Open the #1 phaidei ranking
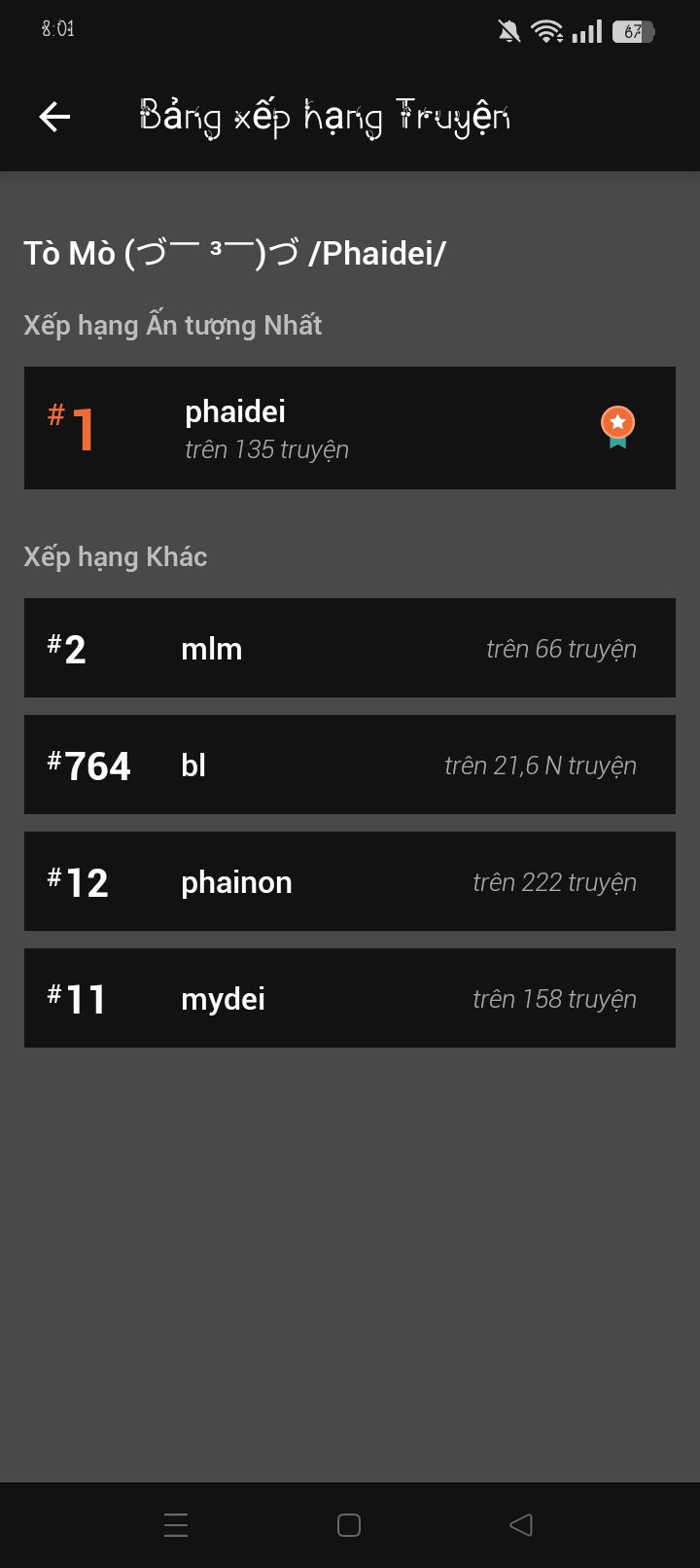 pos(349,428)
